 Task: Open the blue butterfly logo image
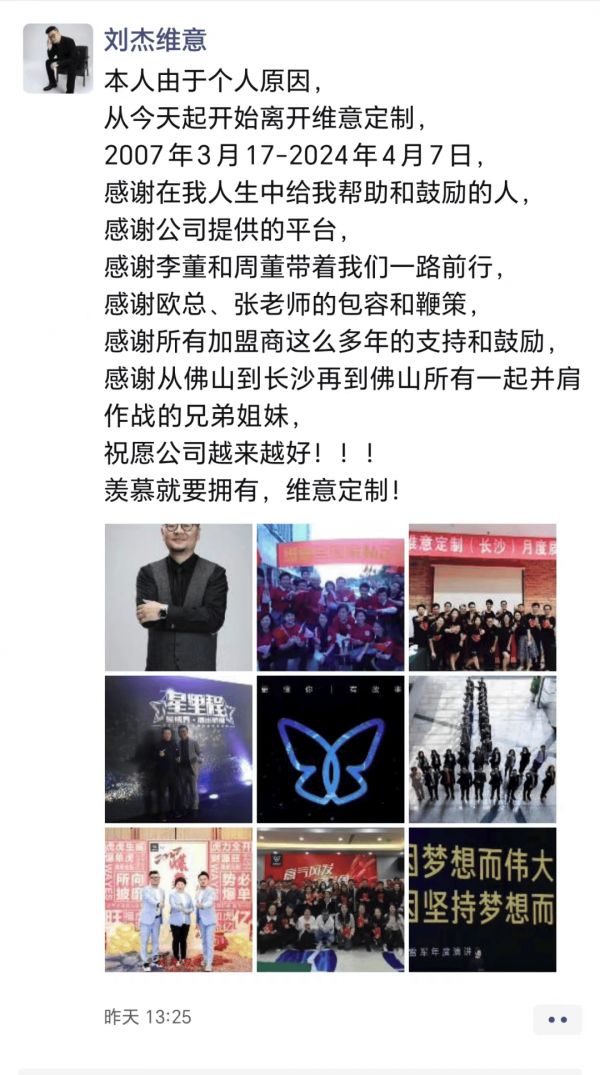[x=330, y=748]
